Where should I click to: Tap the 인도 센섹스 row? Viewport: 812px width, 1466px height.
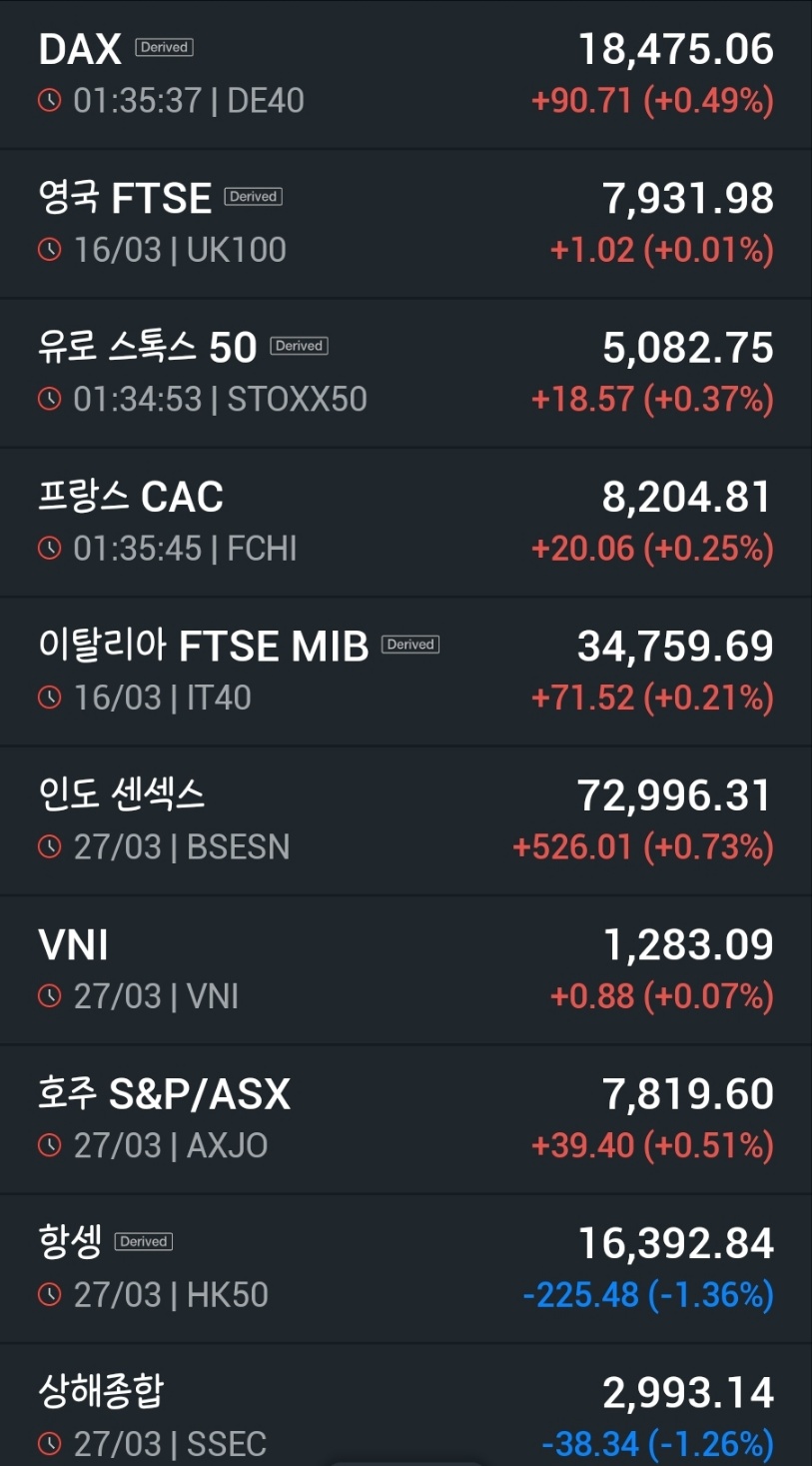point(406,820)
